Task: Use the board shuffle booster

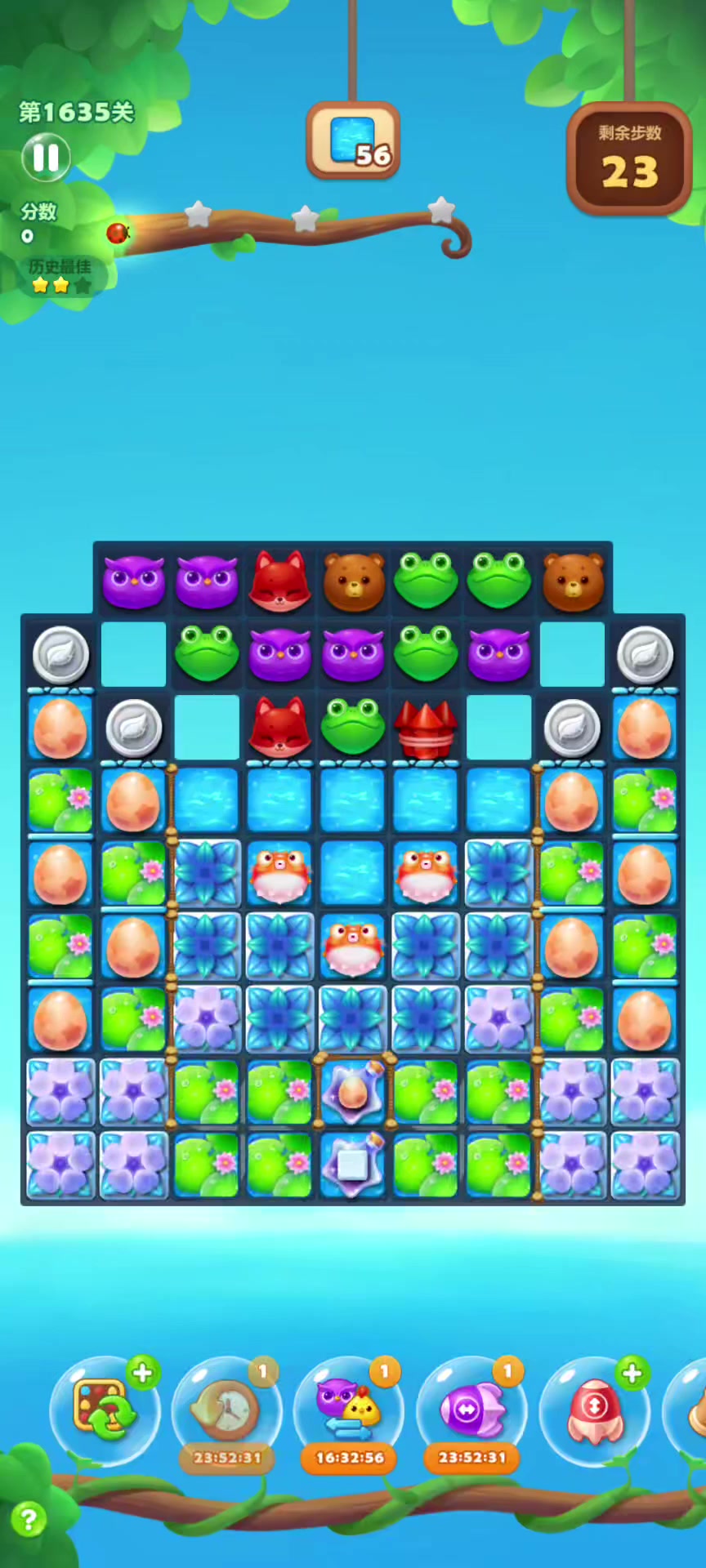Action: [105, 1410]
